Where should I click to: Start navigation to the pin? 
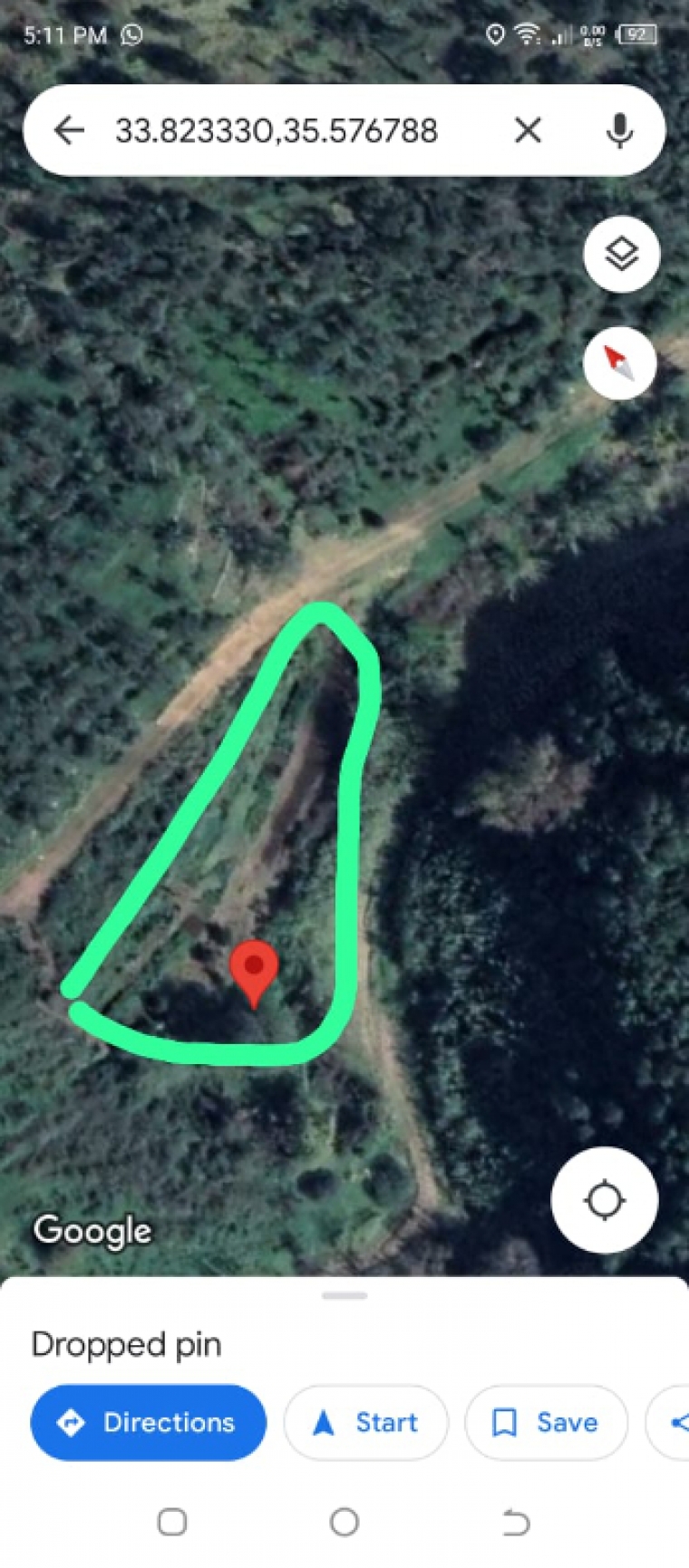(x=366, y=1422)
